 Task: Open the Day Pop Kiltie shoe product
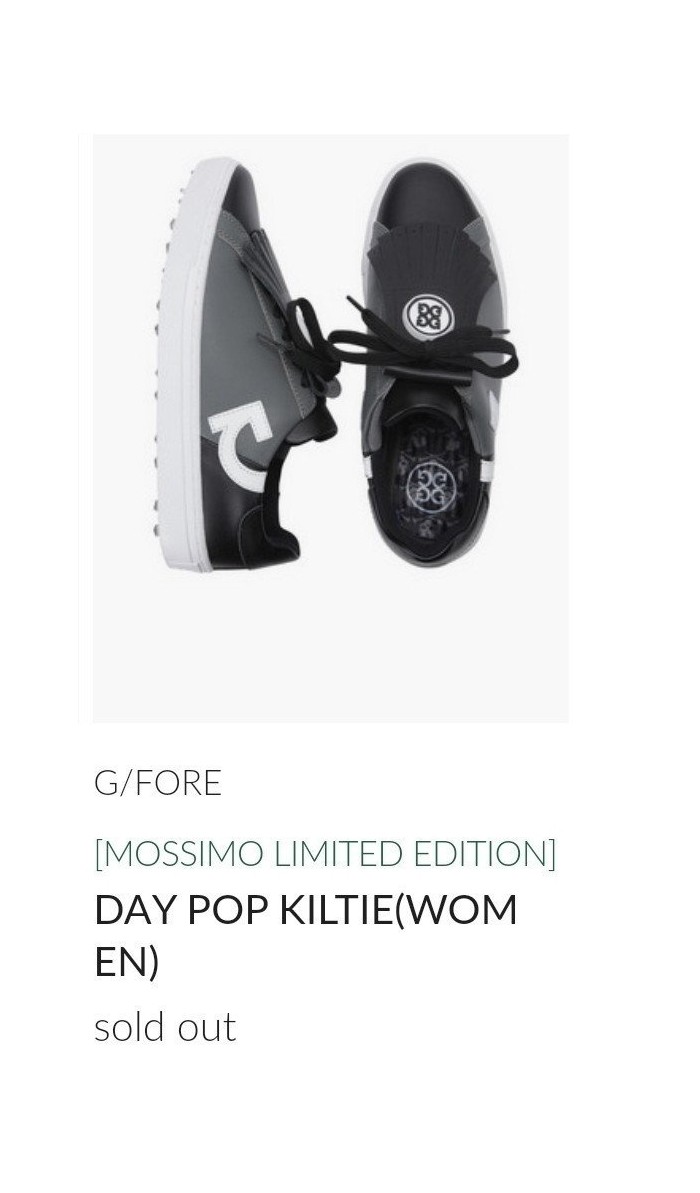330,428
